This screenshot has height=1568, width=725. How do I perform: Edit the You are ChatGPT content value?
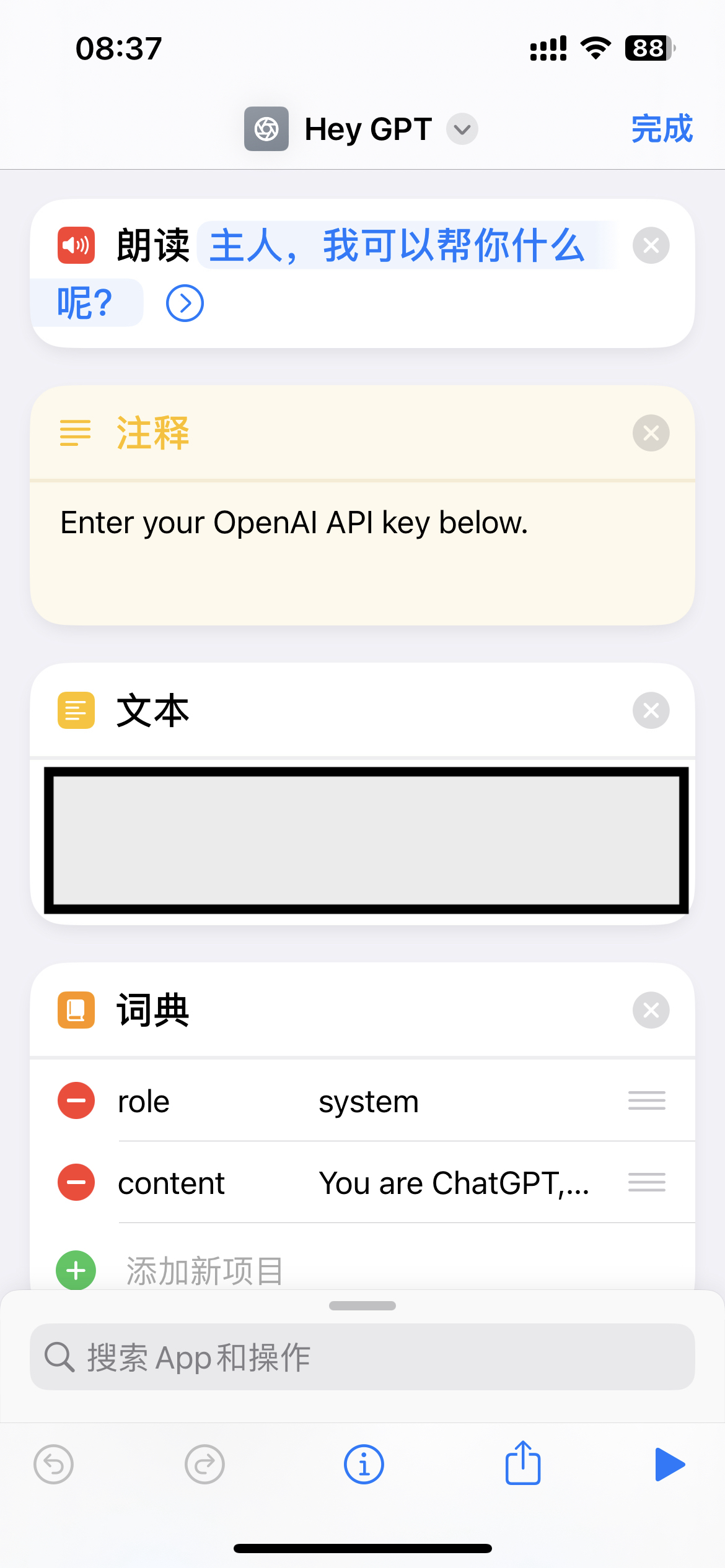coord(454,1183)
